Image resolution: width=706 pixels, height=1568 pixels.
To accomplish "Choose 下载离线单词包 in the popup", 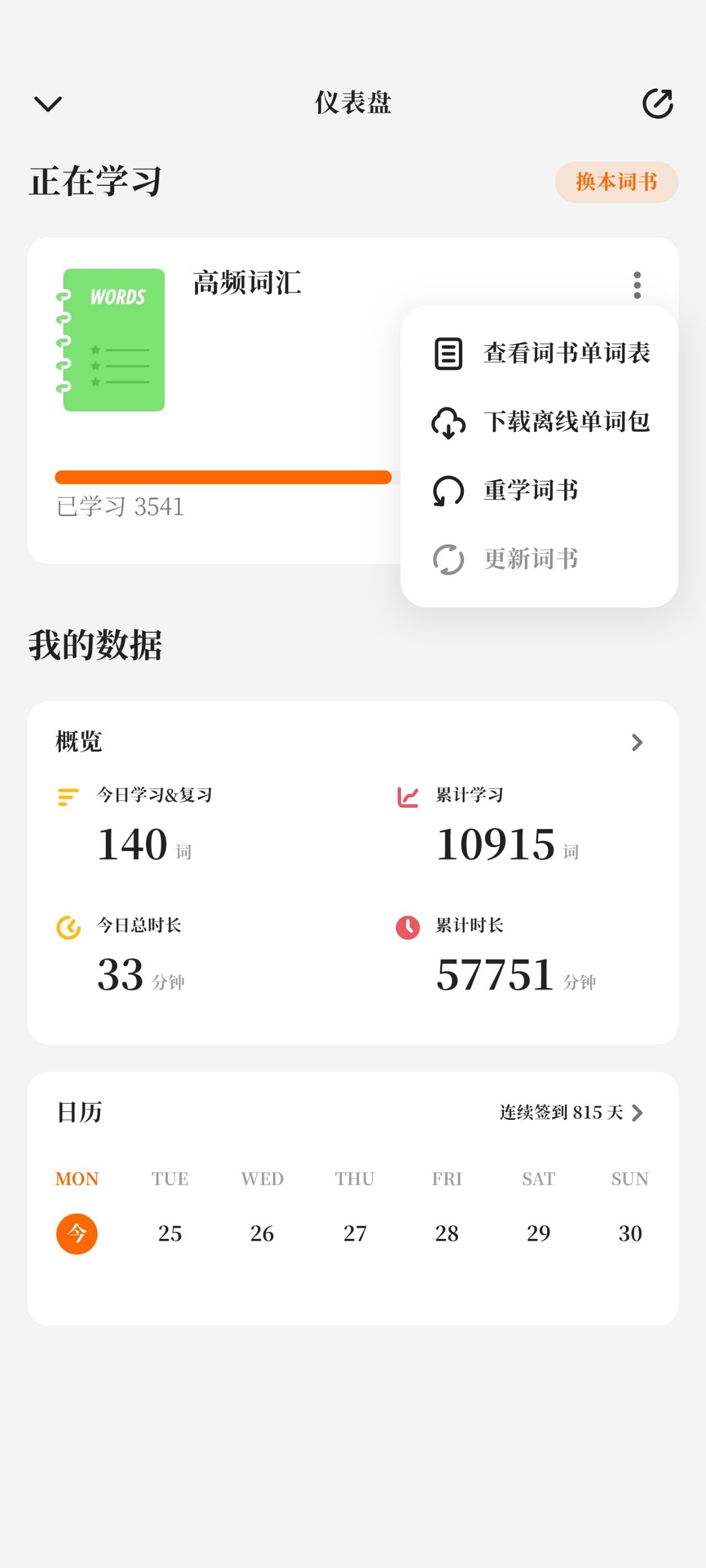I will click(x=539, y=422).
